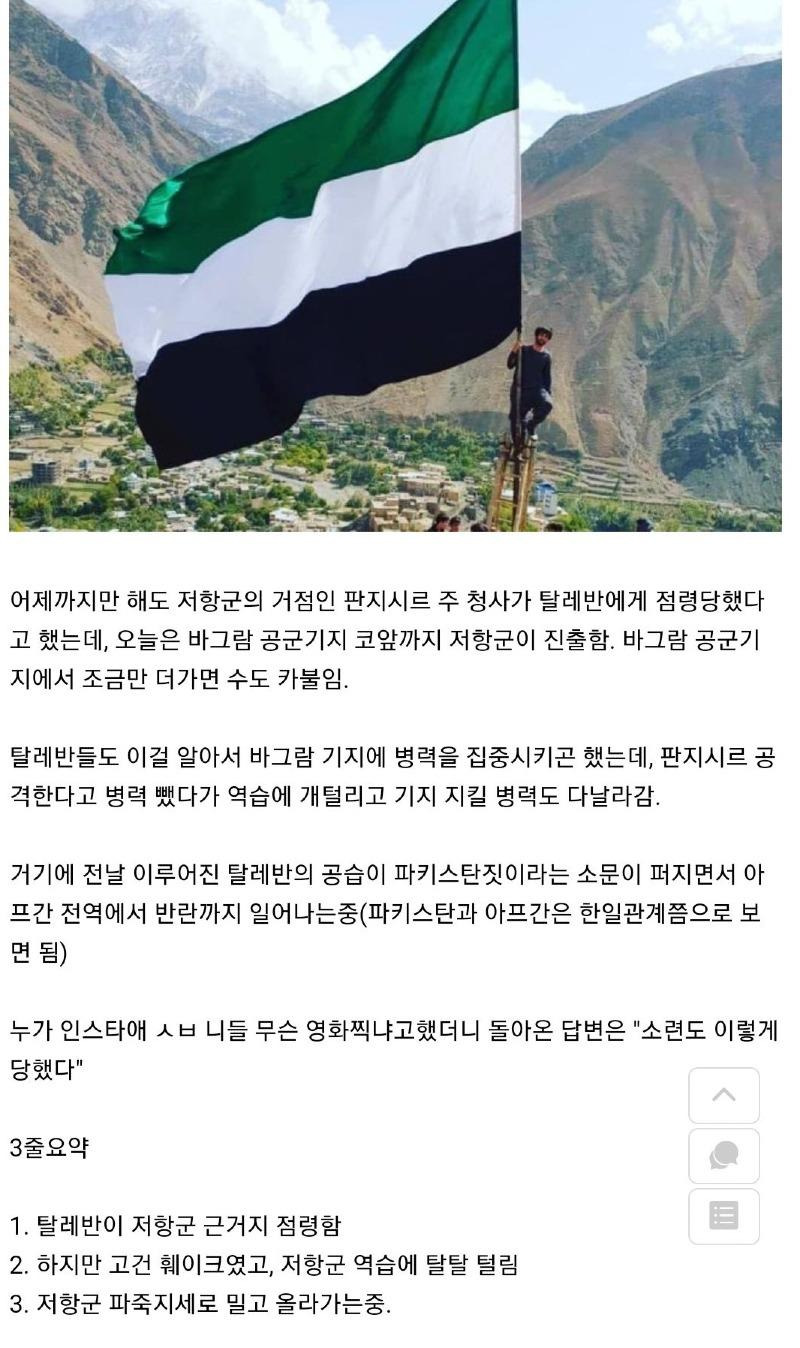Open the post list button
Screen dimensions: 800x1348
click(724, 1216)
